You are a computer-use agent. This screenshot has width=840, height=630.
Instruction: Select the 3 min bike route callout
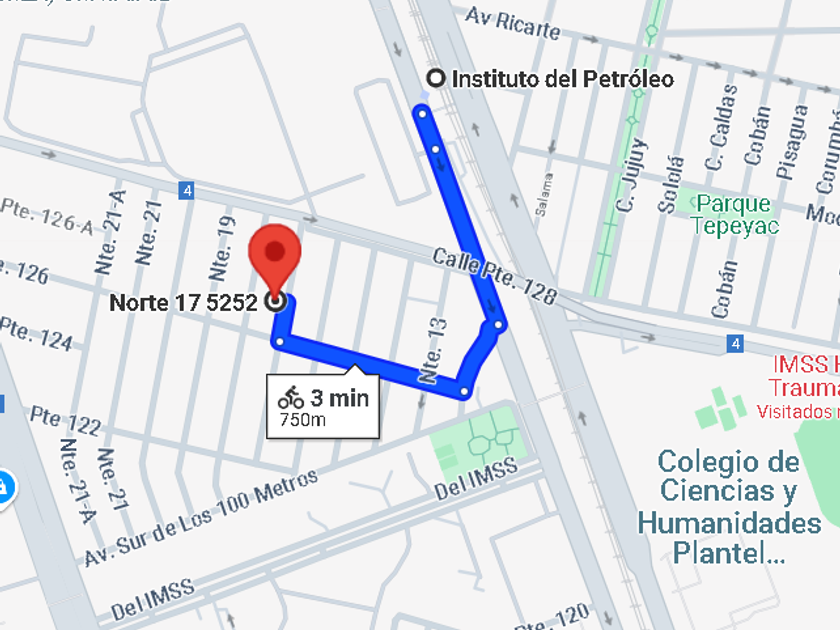(x=323, y=406)
